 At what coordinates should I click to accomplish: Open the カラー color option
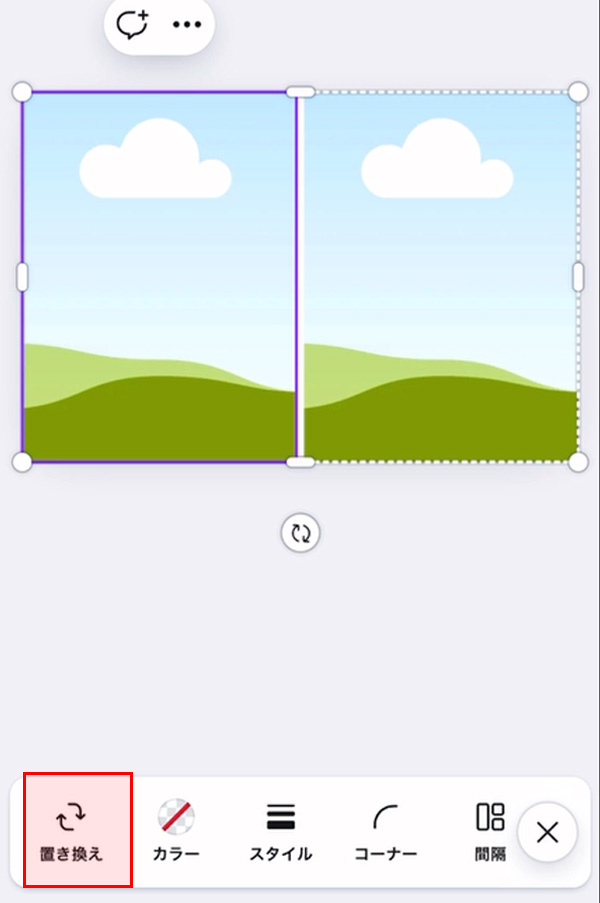coord(176,830)
